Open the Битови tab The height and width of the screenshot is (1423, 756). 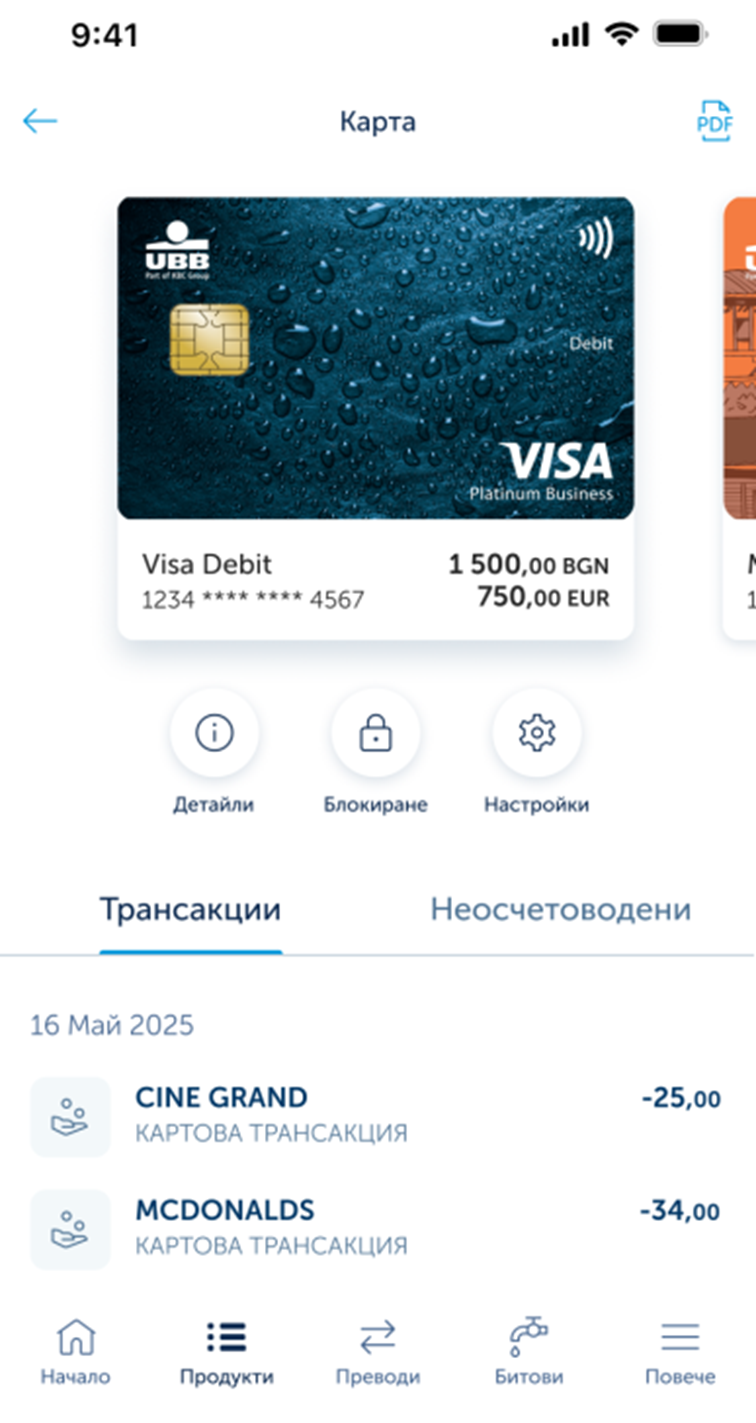[528, 1352]
